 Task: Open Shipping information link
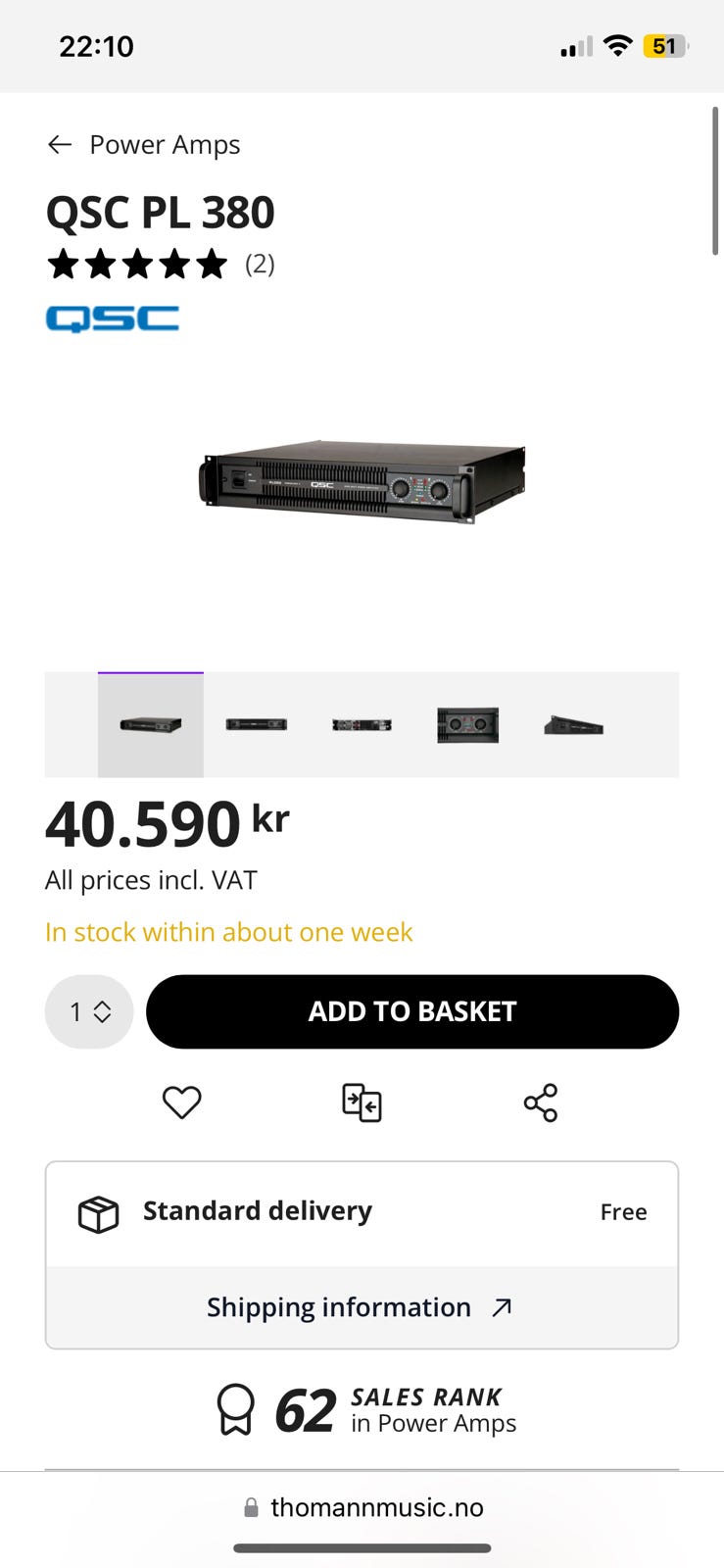(x=362, y=1307)
